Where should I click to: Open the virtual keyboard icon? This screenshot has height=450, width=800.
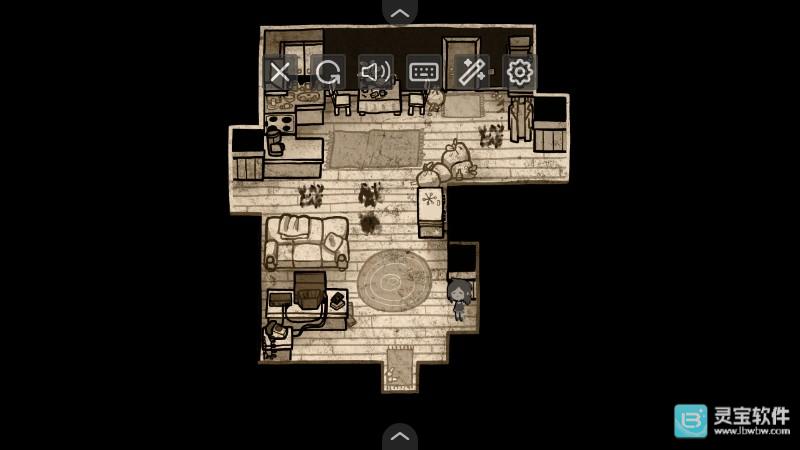point(424,72)
